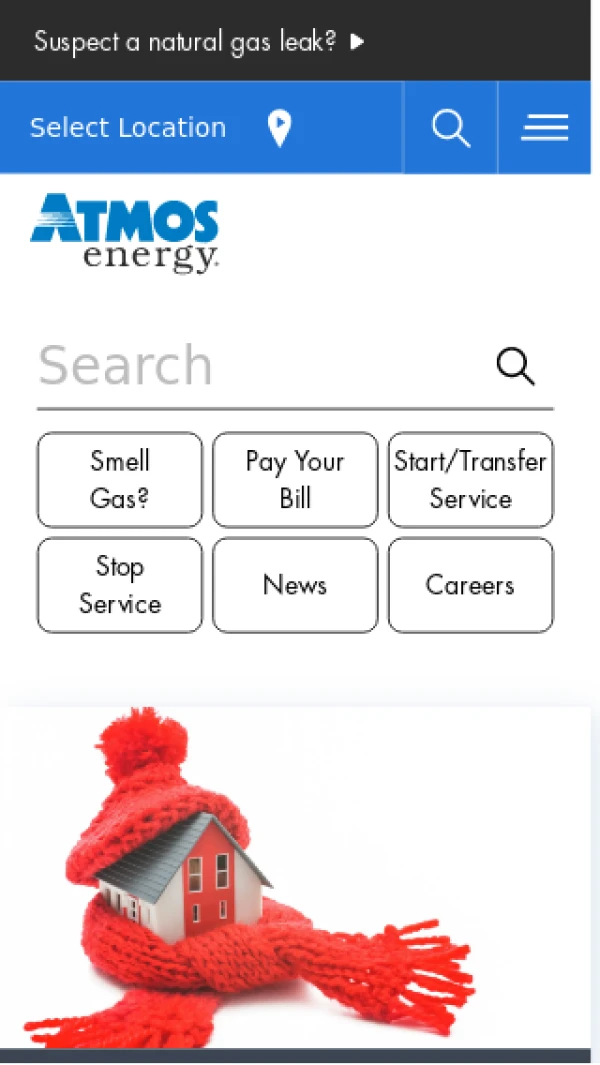Screen dimensions: 600x1065
Task: Open the Smell Gas? quick link
Action: [120, 480]
